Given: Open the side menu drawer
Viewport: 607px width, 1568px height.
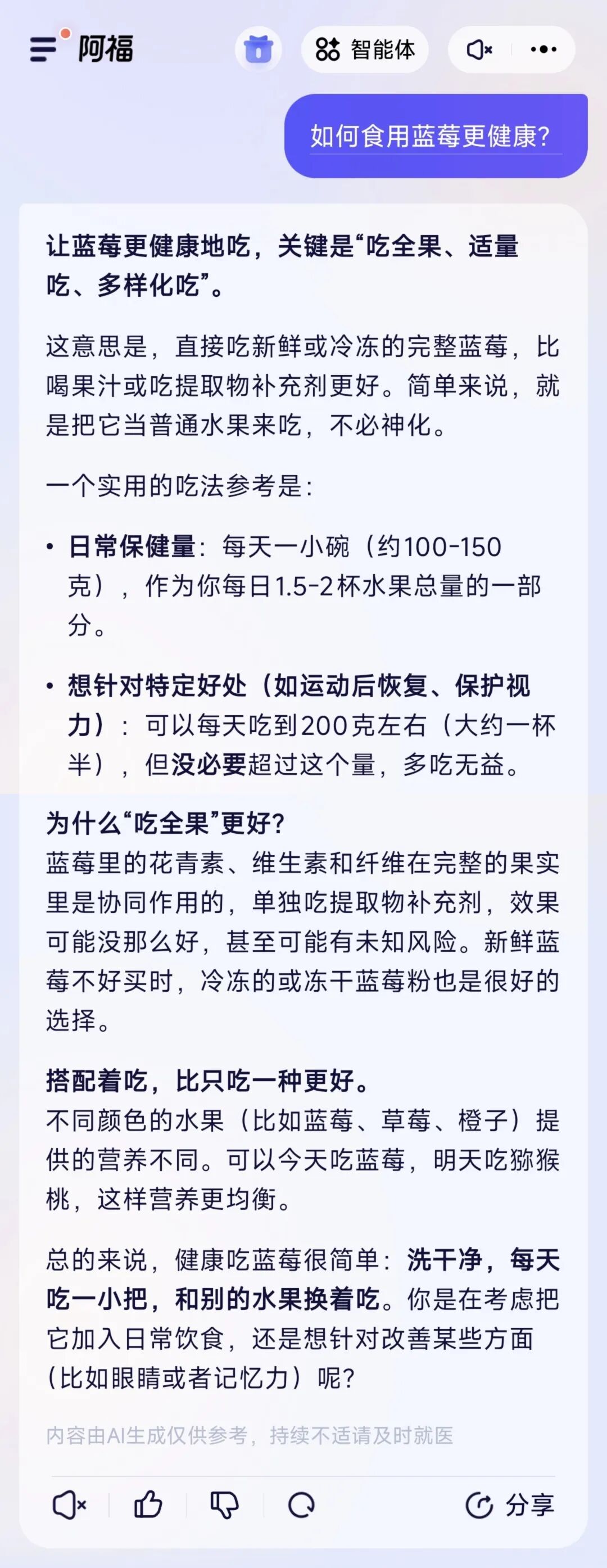Looking at the screenshot, I should click(44, 49).
